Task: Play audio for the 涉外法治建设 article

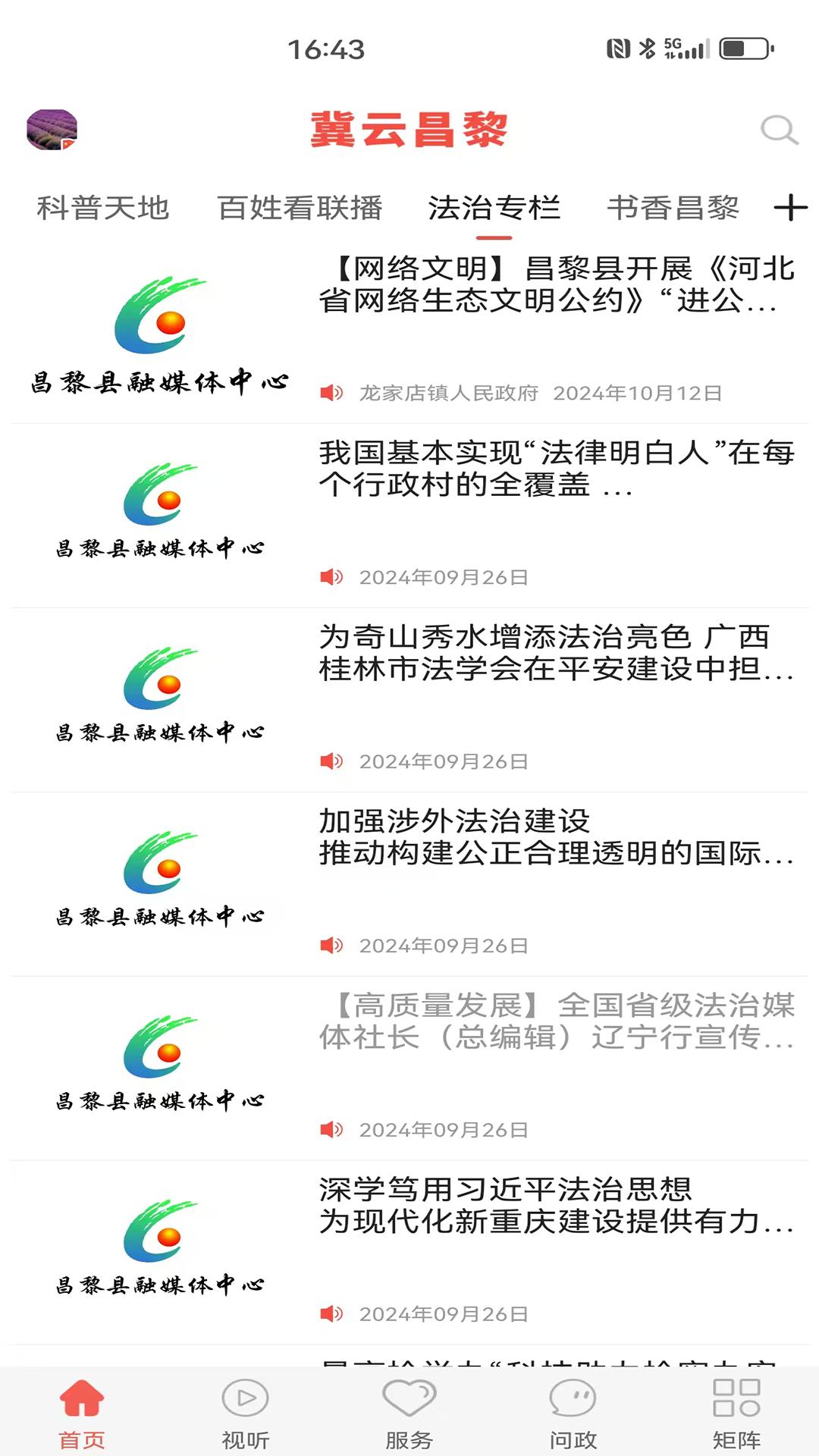Action: click(x=331, y=946)
